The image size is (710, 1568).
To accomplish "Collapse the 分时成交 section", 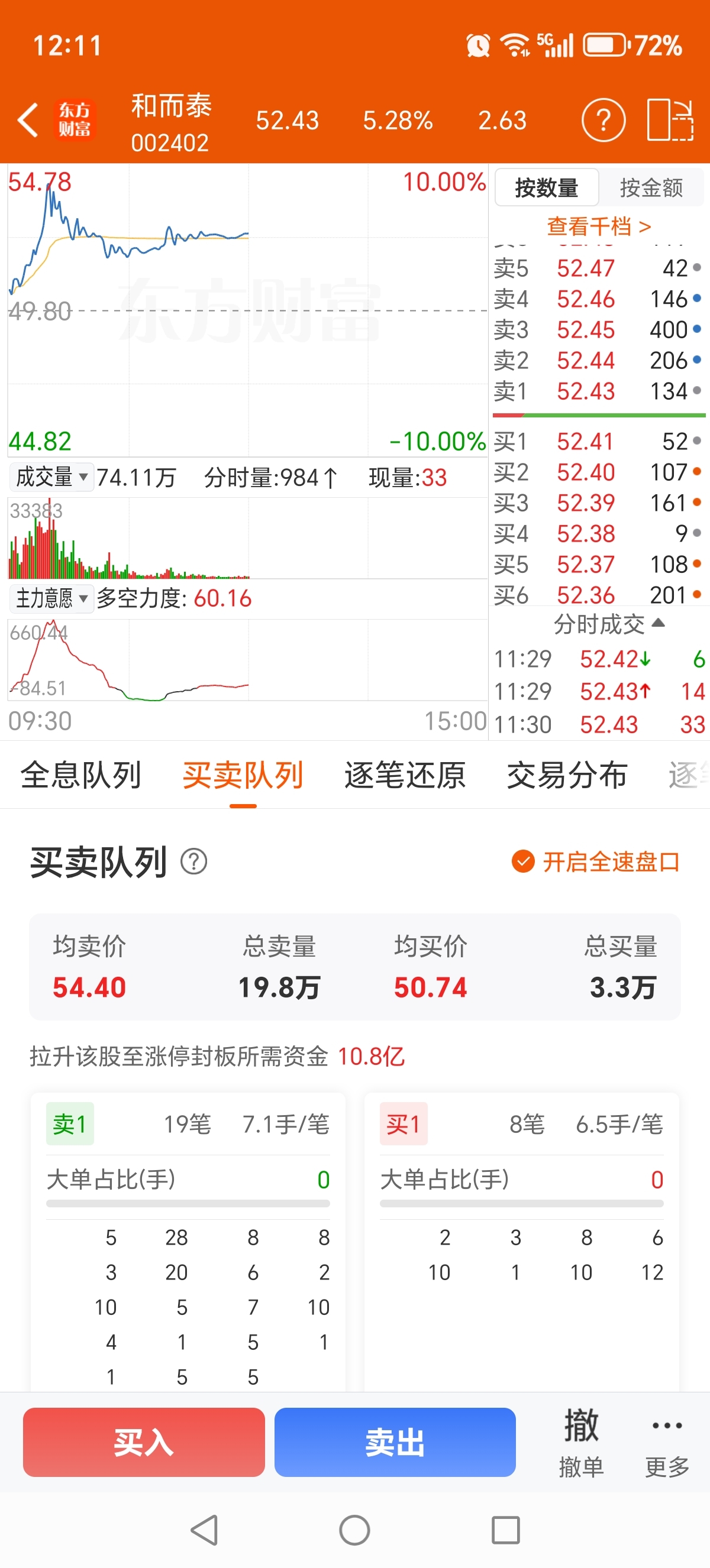I will [608, 623].
